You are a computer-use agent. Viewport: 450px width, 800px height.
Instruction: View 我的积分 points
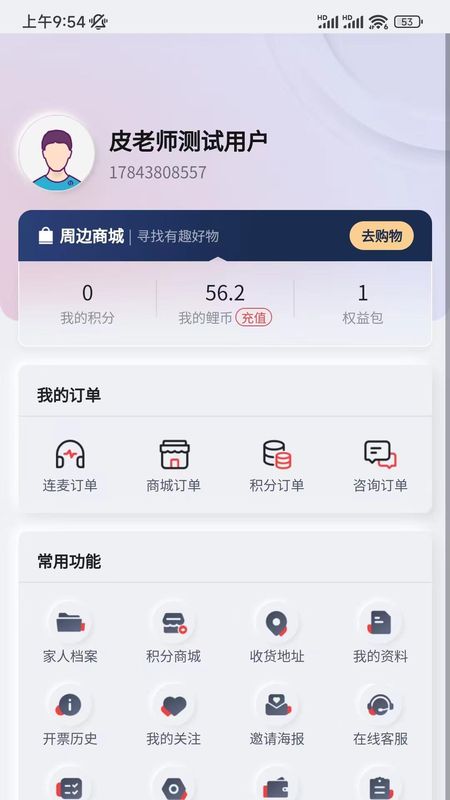(87, 304)
